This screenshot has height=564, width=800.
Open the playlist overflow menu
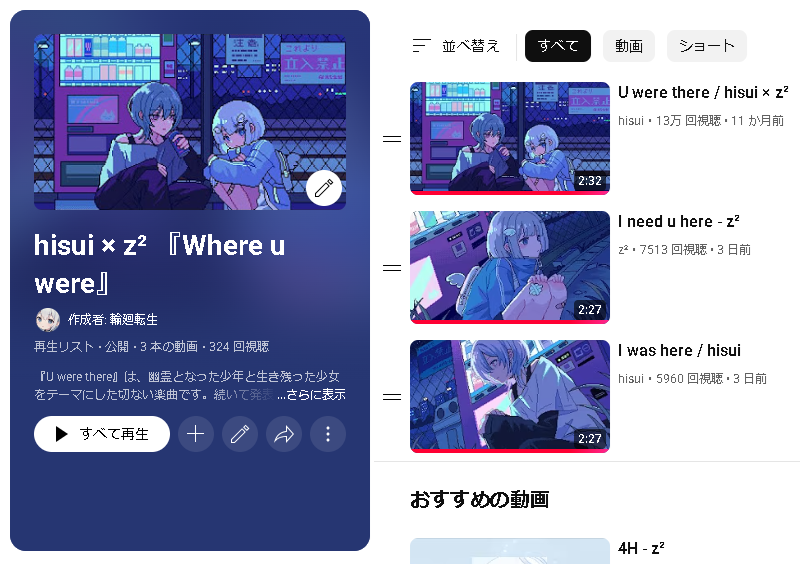tap(328, 434)
